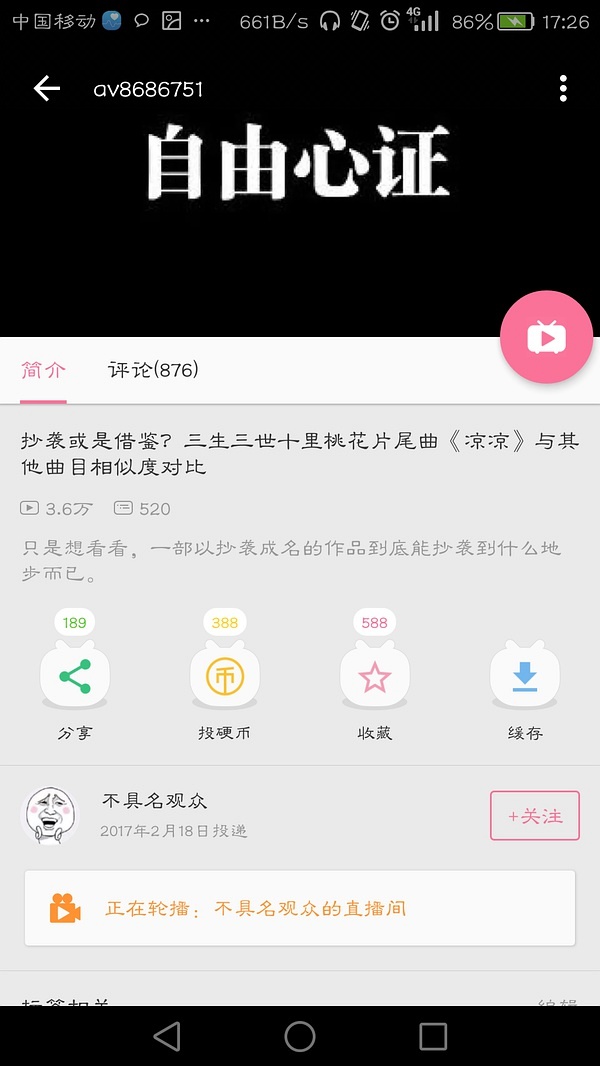Switch to the 评论(876) tab
Viewport: 600px width, 1066px height.
tap(153, 370)
